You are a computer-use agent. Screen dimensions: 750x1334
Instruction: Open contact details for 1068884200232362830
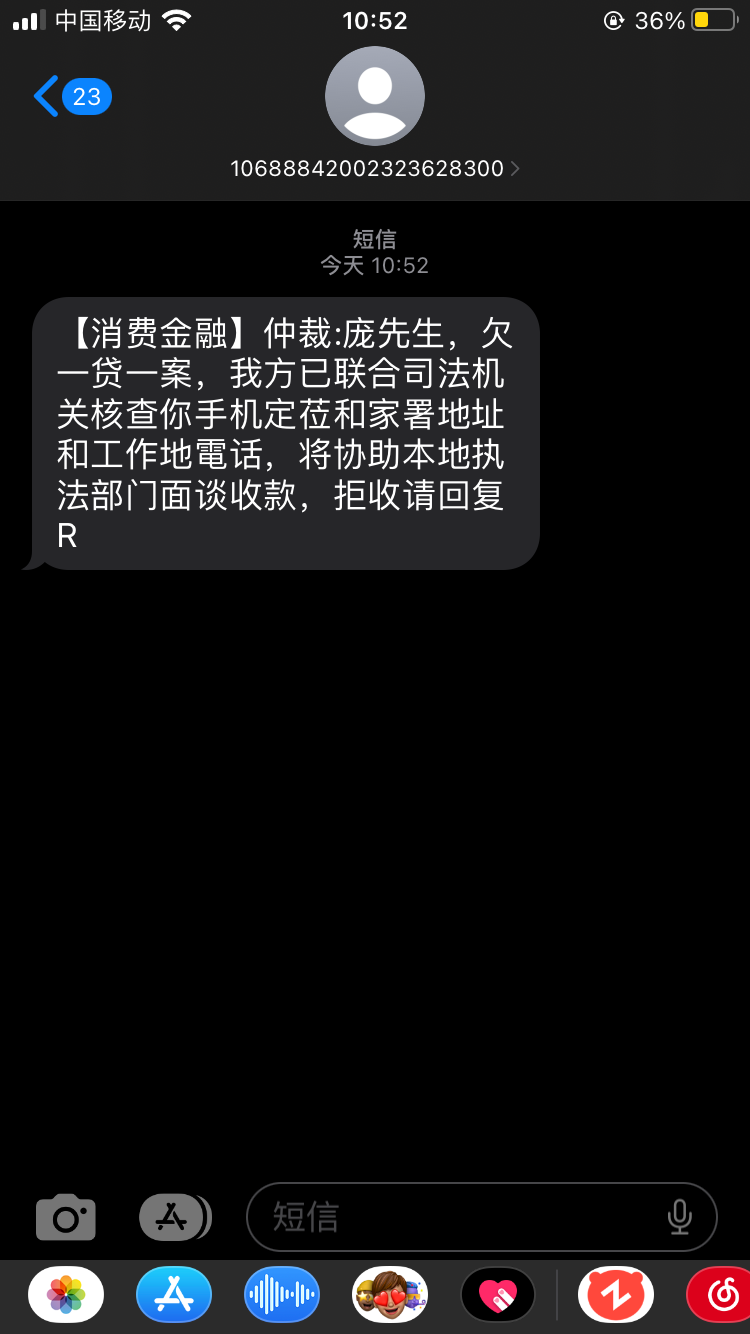375,168
